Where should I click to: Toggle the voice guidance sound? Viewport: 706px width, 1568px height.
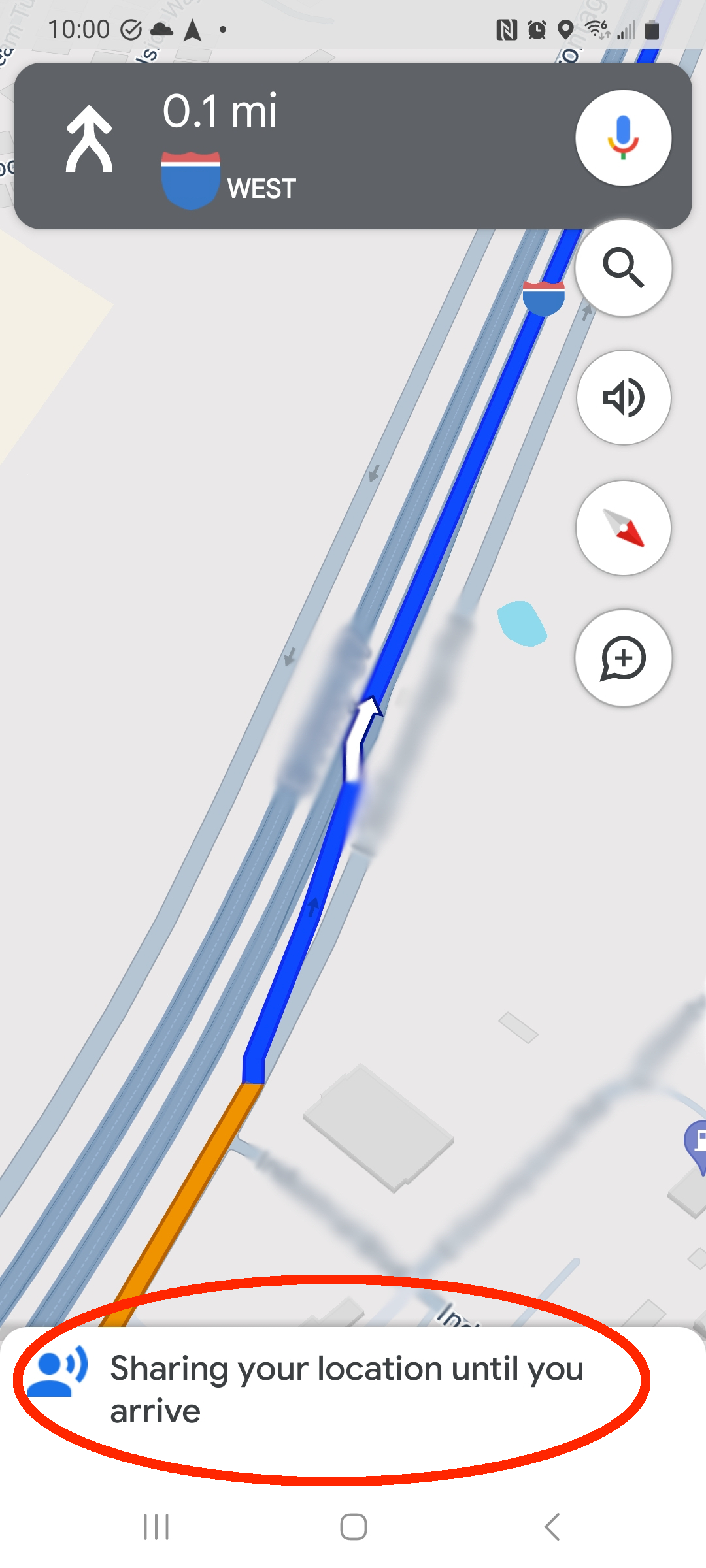pyautogui.click(x=623, y=397)
